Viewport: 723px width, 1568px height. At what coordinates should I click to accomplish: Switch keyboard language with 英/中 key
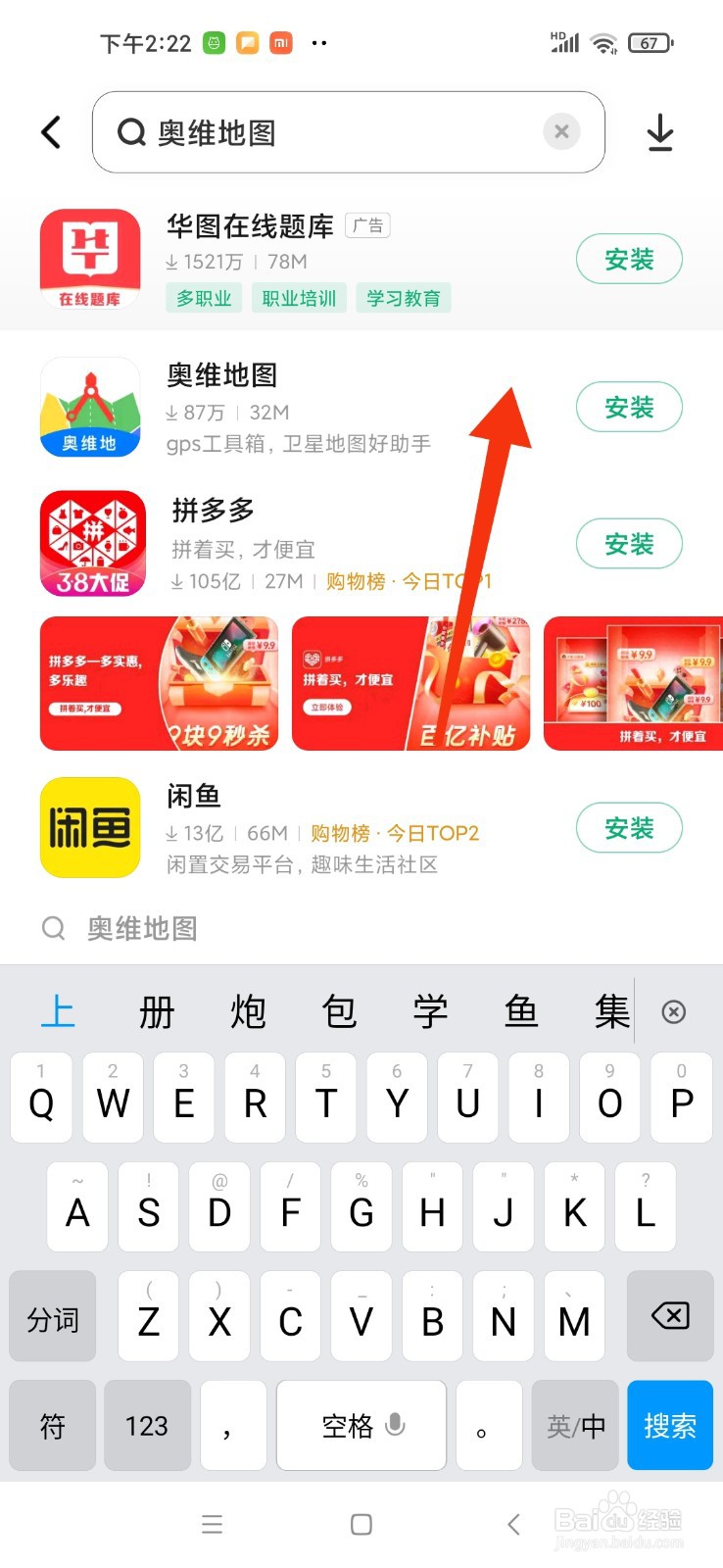tap(574, 1425)
